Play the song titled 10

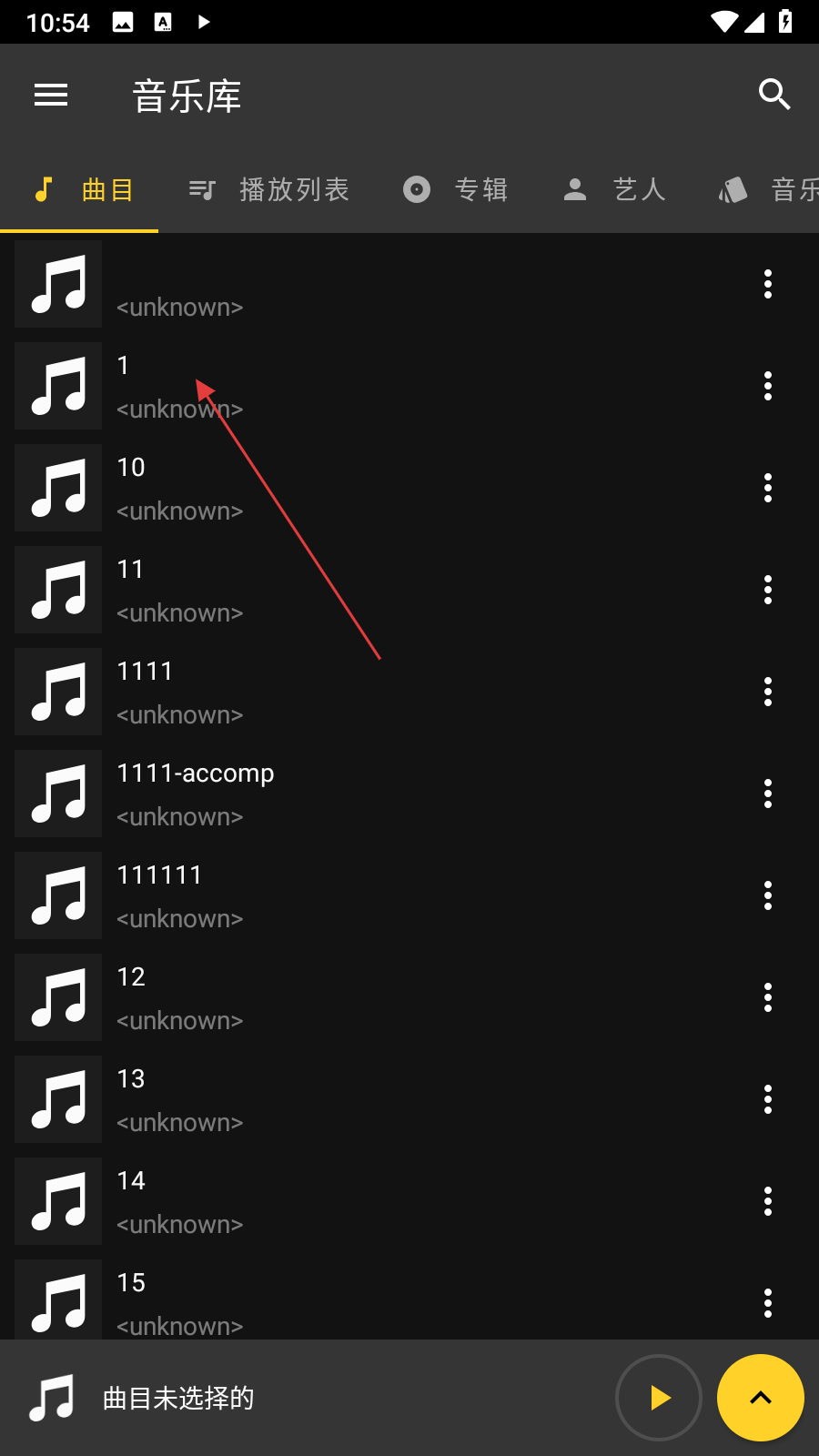pos(364,488)
